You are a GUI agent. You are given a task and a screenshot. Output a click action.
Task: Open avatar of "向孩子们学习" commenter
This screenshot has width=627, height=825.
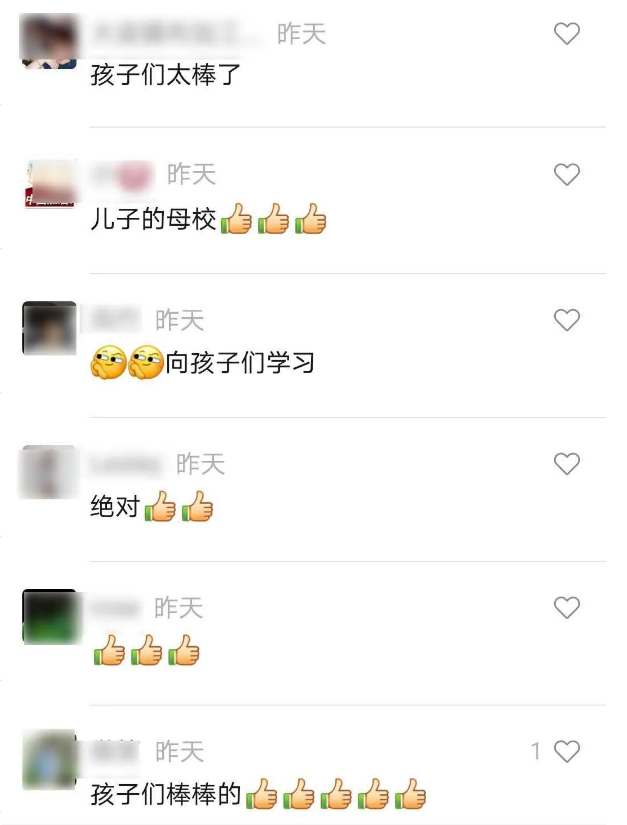[x=49, y=328]
